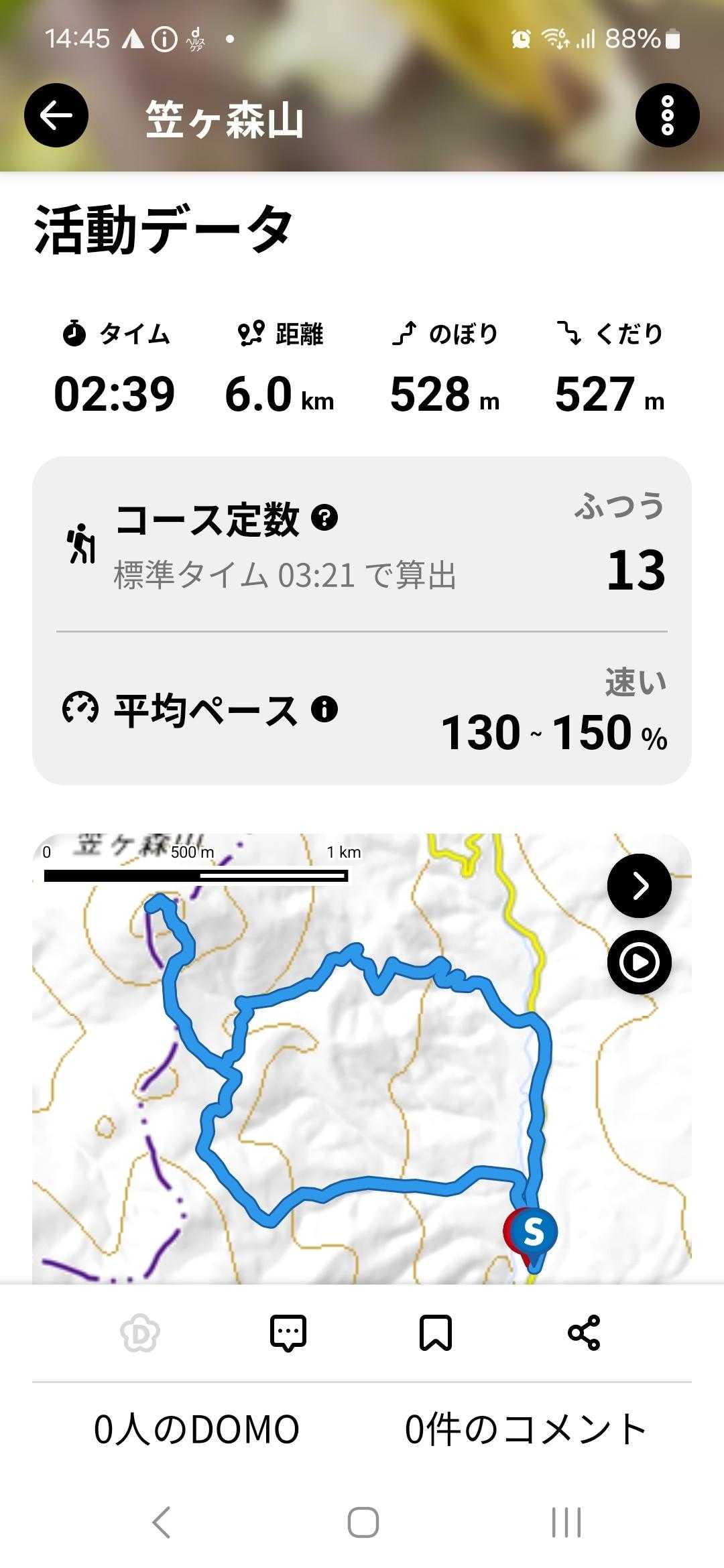Viewport: 724px width, 1568px height.
Task: Open the system recent apps view
Action: tap(566, 1522)
